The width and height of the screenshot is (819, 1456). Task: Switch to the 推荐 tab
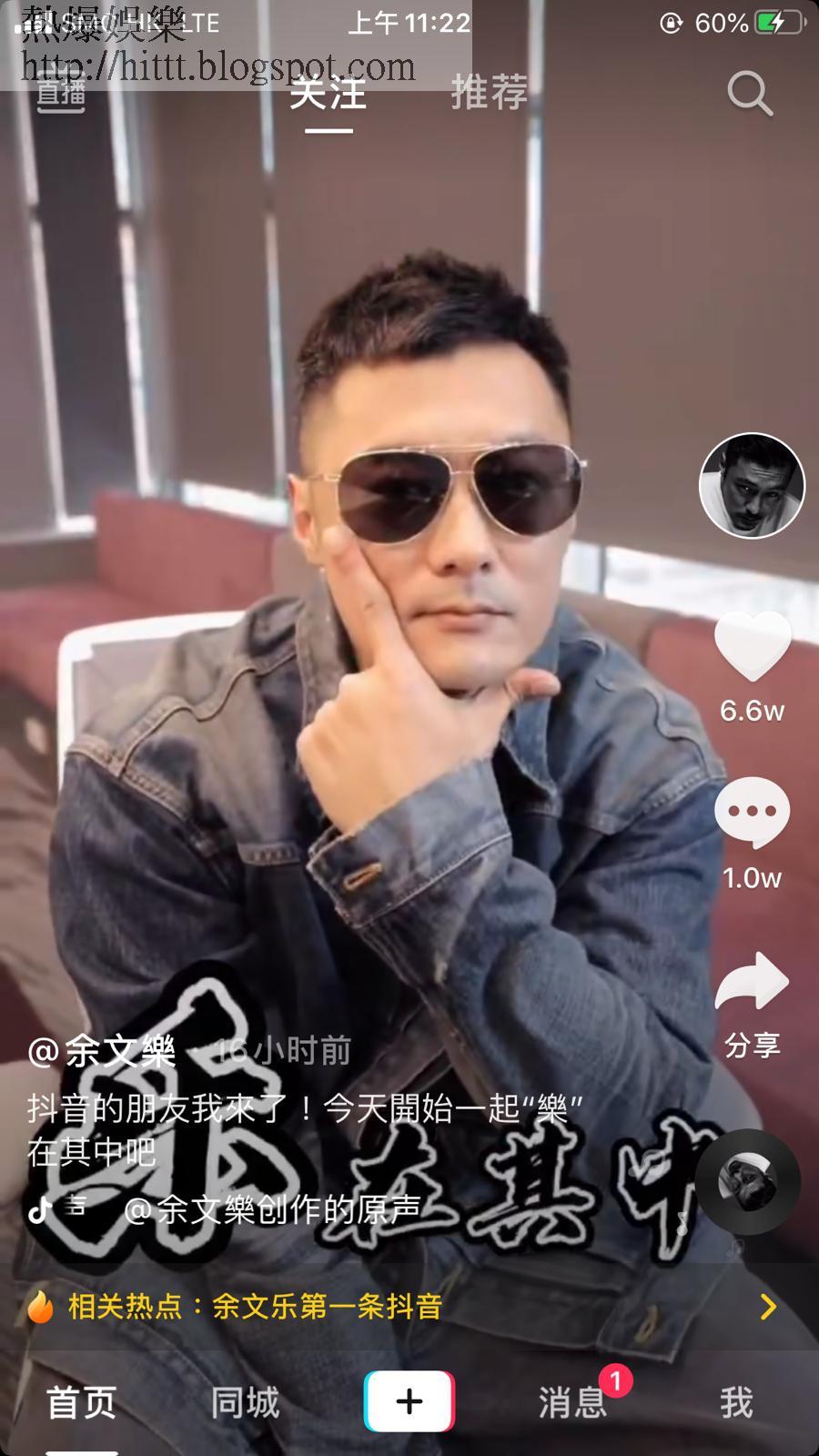[x=490, y=93]
